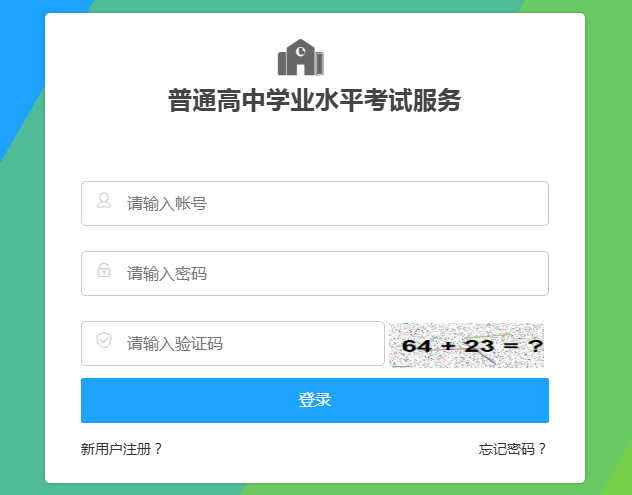Tap the blue 登录 login button
The height and width of the screenshot is (495, 632).
314,400
